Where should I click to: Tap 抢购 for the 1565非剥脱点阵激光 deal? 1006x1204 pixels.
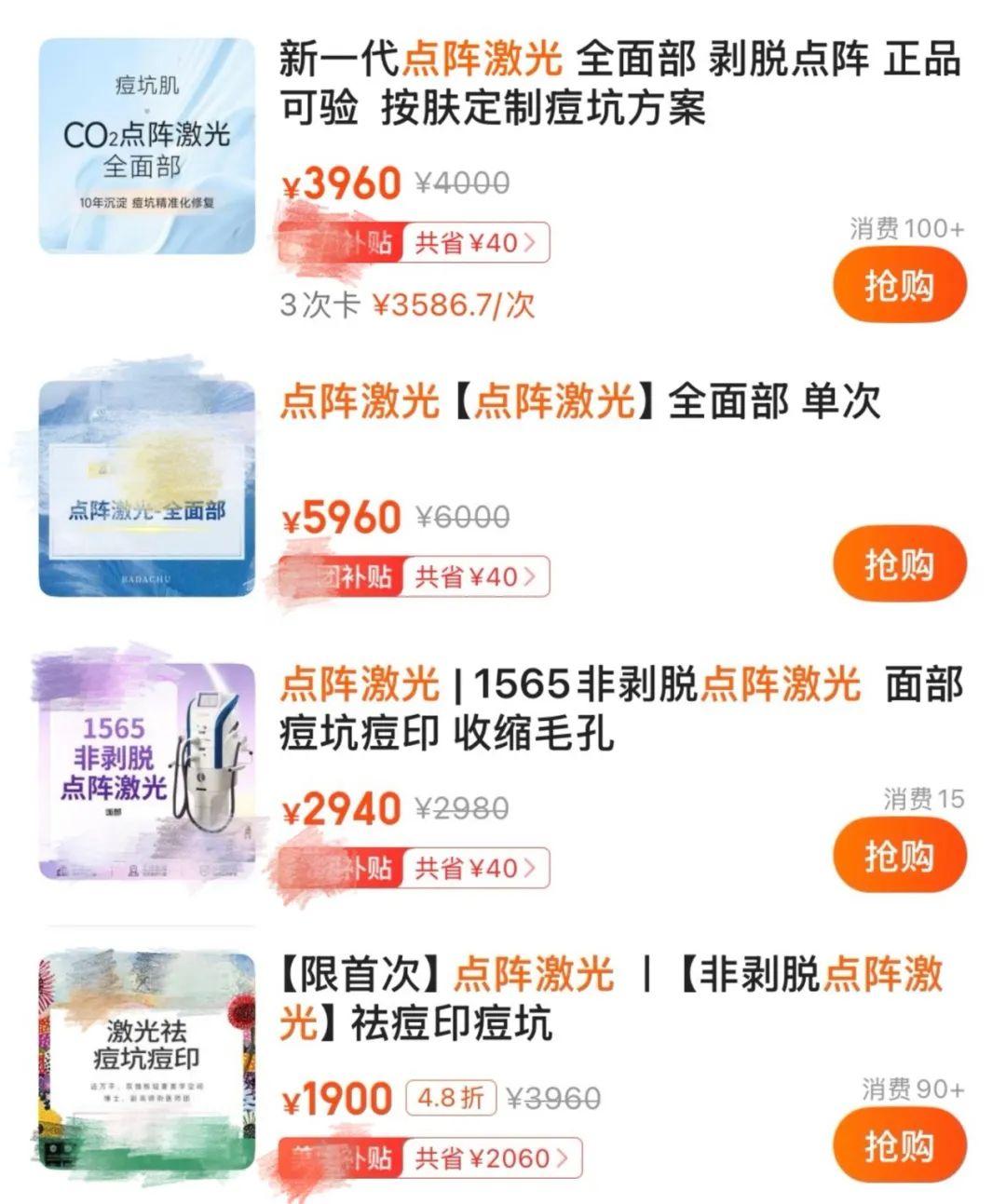point(899,856)
